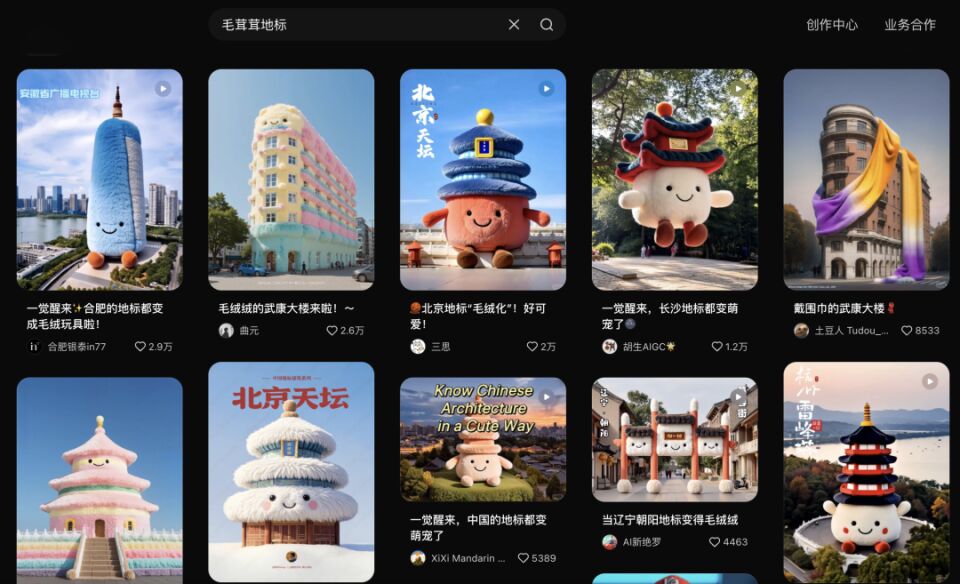Like the post by 胡生AIGC

coord(717,347)
